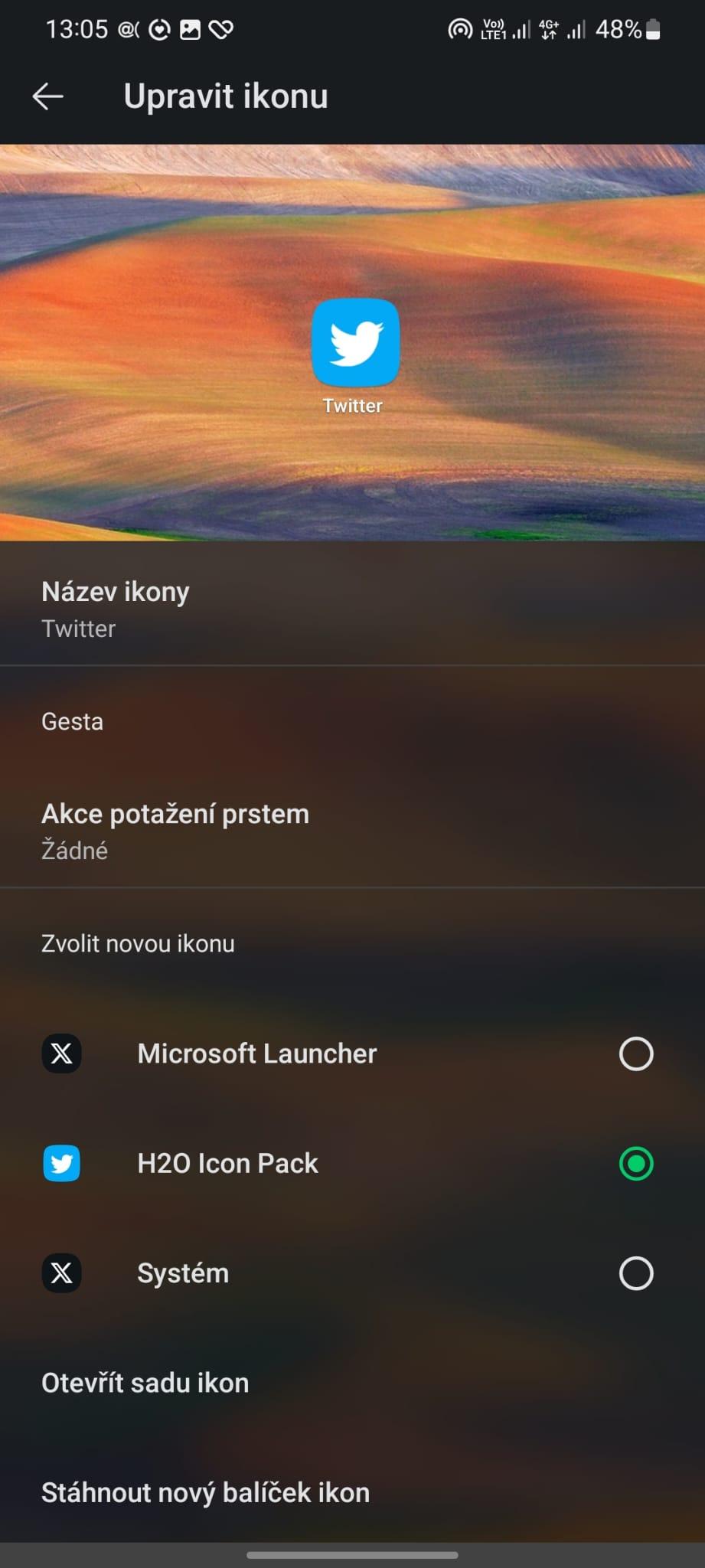Go back using the top-left arrow
705x1568 pixels.
tap(47, 96)
